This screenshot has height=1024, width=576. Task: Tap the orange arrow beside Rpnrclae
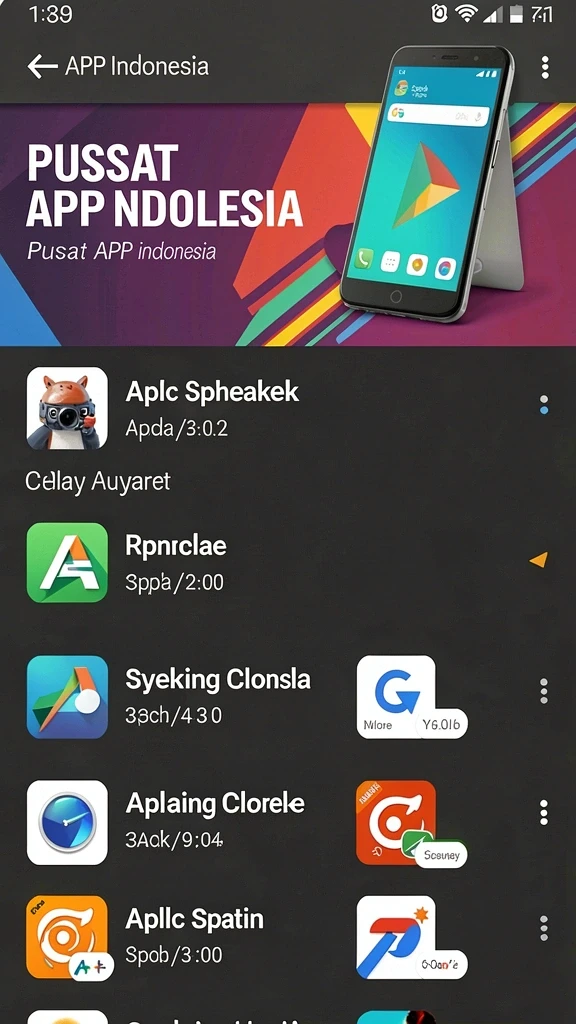pyautogui.click(x=539, y=560)
